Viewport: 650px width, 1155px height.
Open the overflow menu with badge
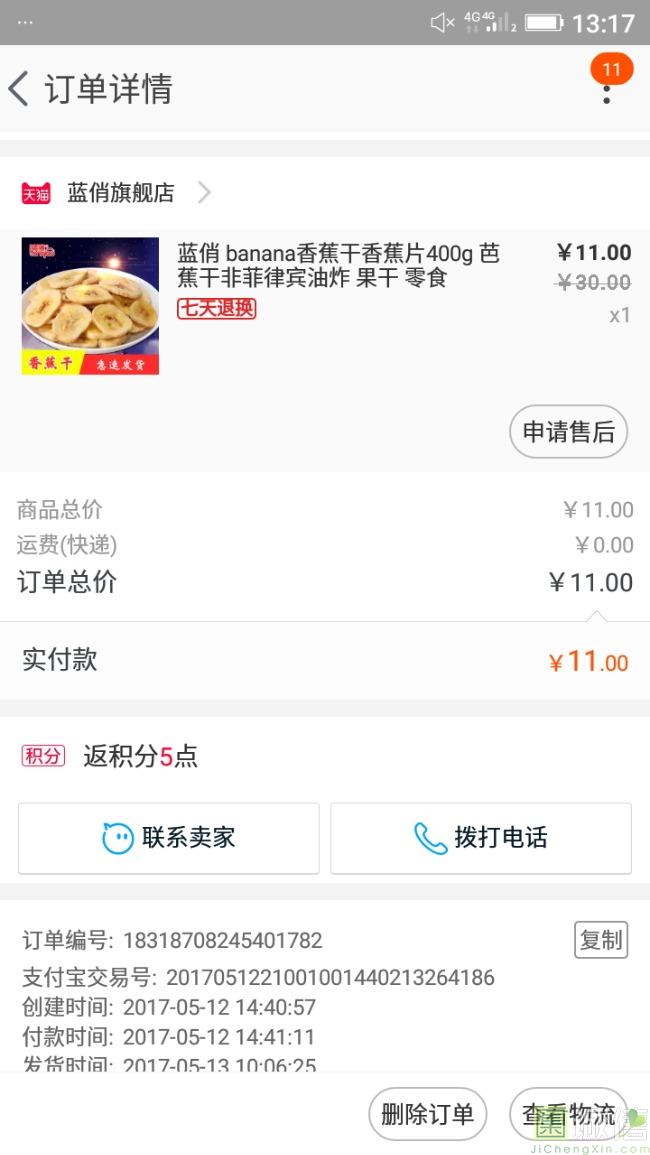pos(606,90)
